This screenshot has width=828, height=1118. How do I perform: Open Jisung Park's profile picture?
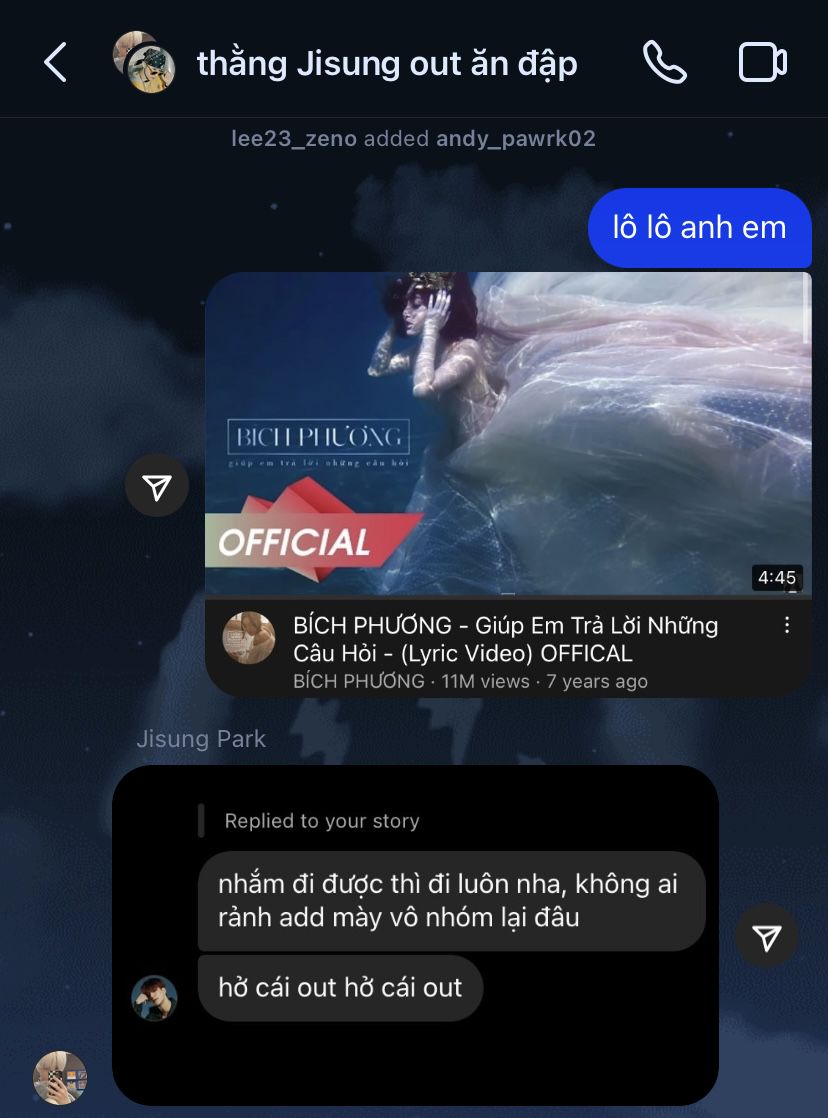[155, 998]
